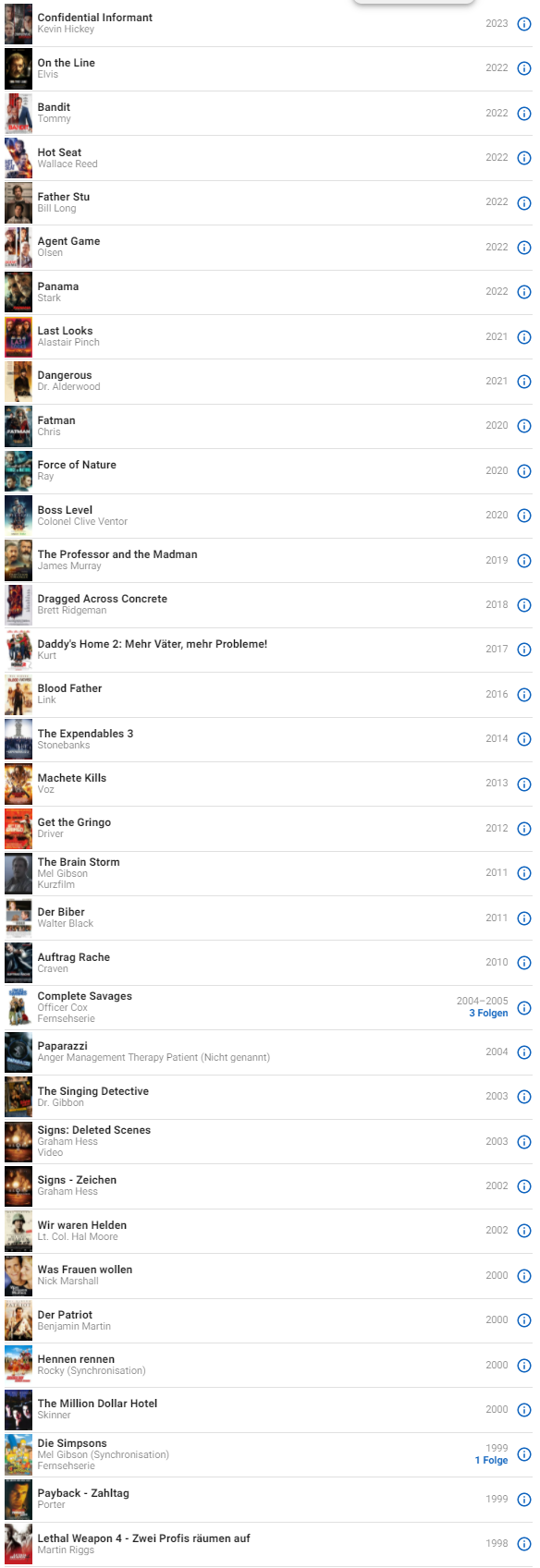Viewport: 540px width, 1568px height.
Task: Tap info icon for Machete Kills
Action: point(523,784)
